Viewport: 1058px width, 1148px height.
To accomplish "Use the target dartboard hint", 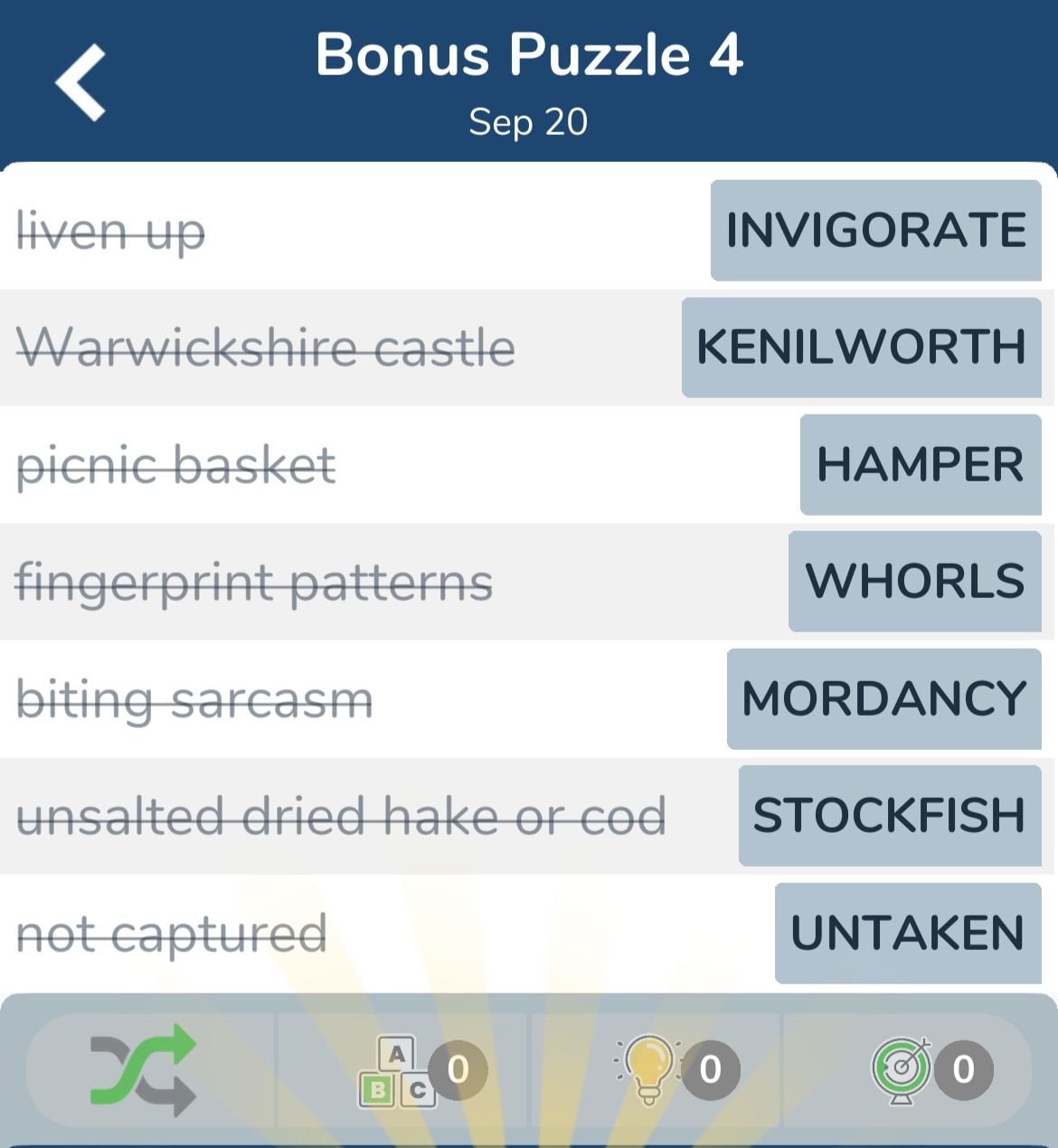I will [x=902, y=1069].
